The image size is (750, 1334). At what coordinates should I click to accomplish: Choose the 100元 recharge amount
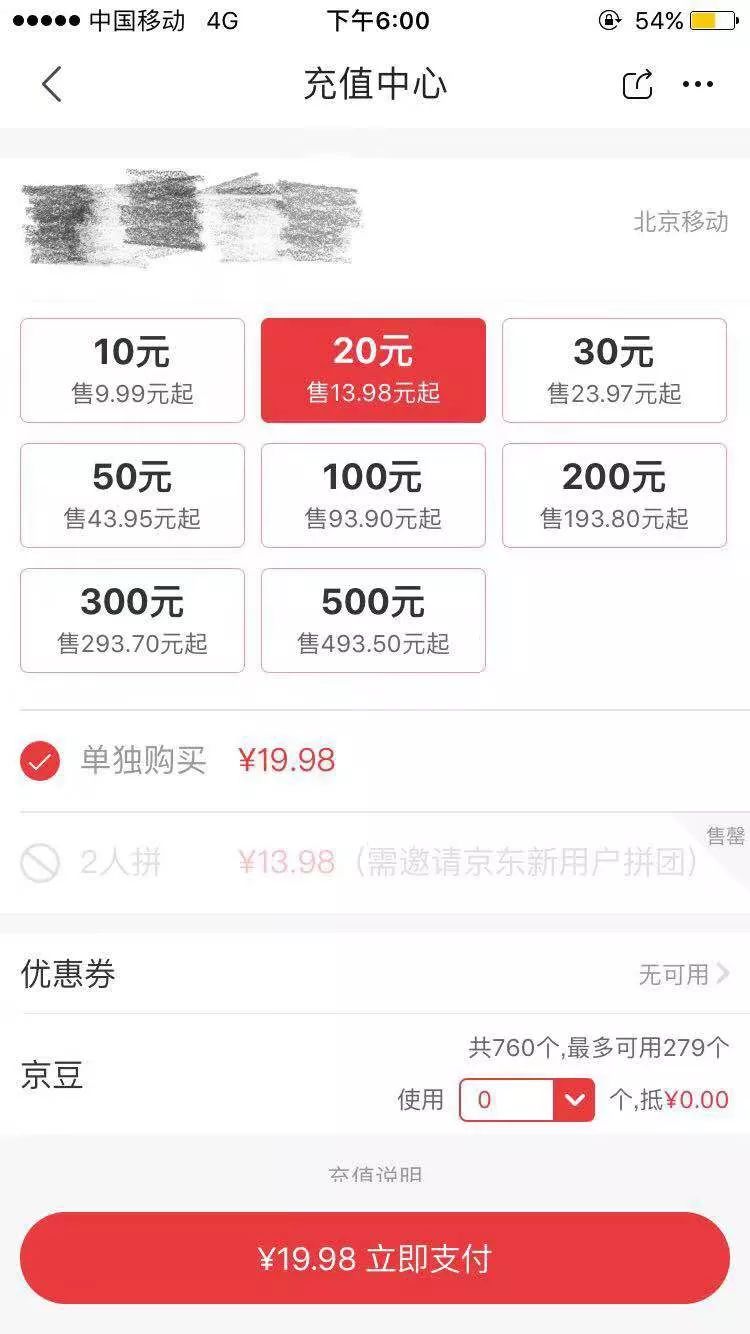[x=373, y=495]
